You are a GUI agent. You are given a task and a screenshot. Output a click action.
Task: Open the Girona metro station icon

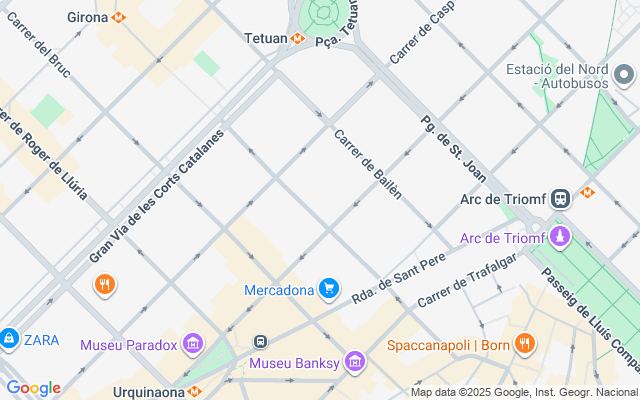119,17
